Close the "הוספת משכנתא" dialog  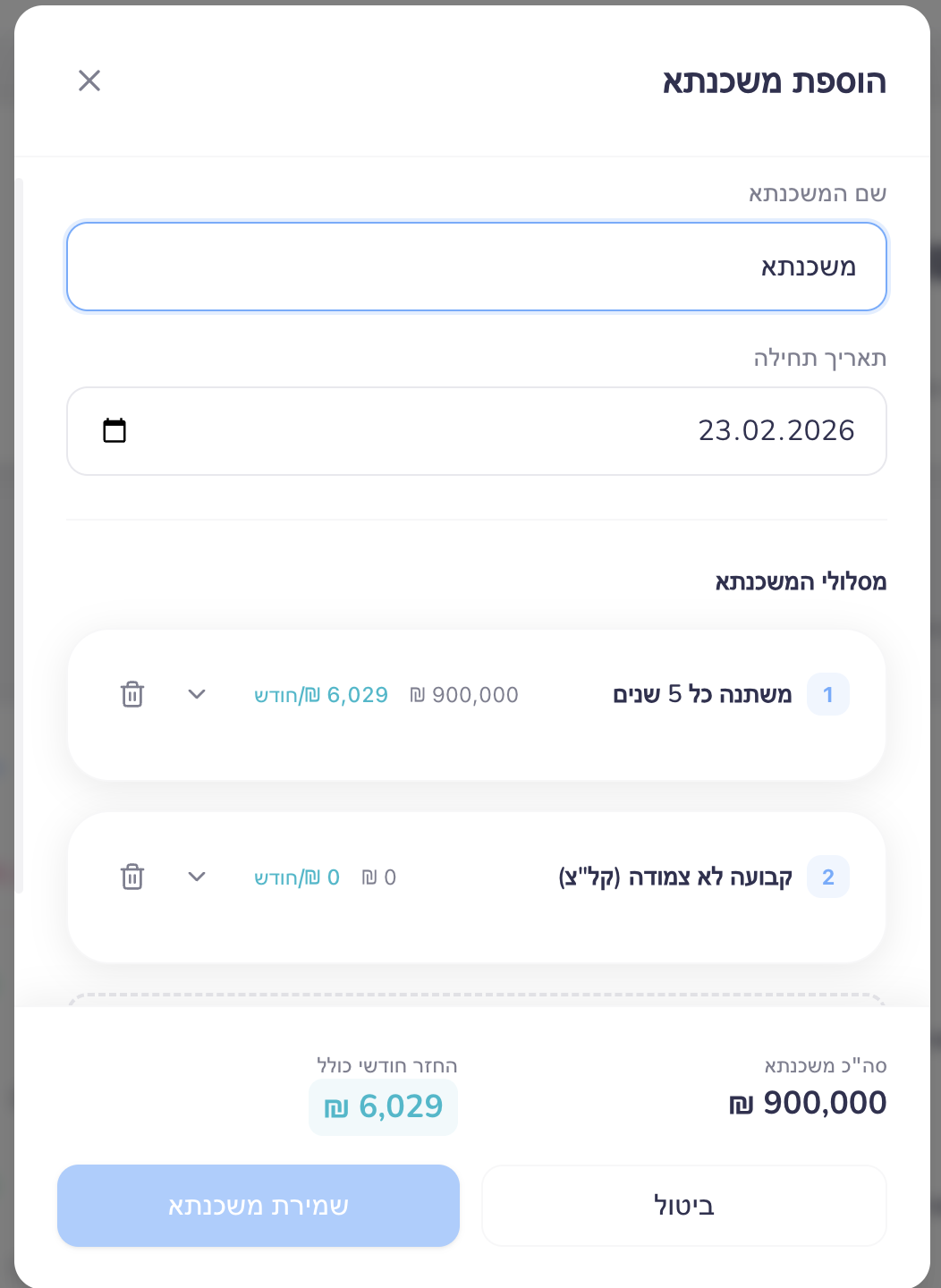coord(89,80)
